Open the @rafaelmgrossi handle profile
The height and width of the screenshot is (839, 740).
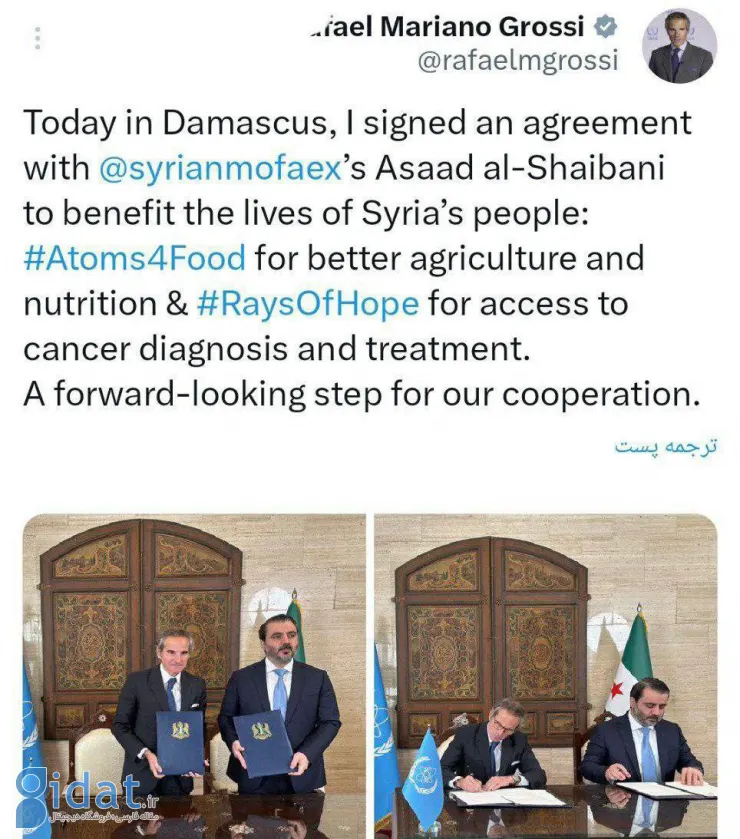click(517, 61)
